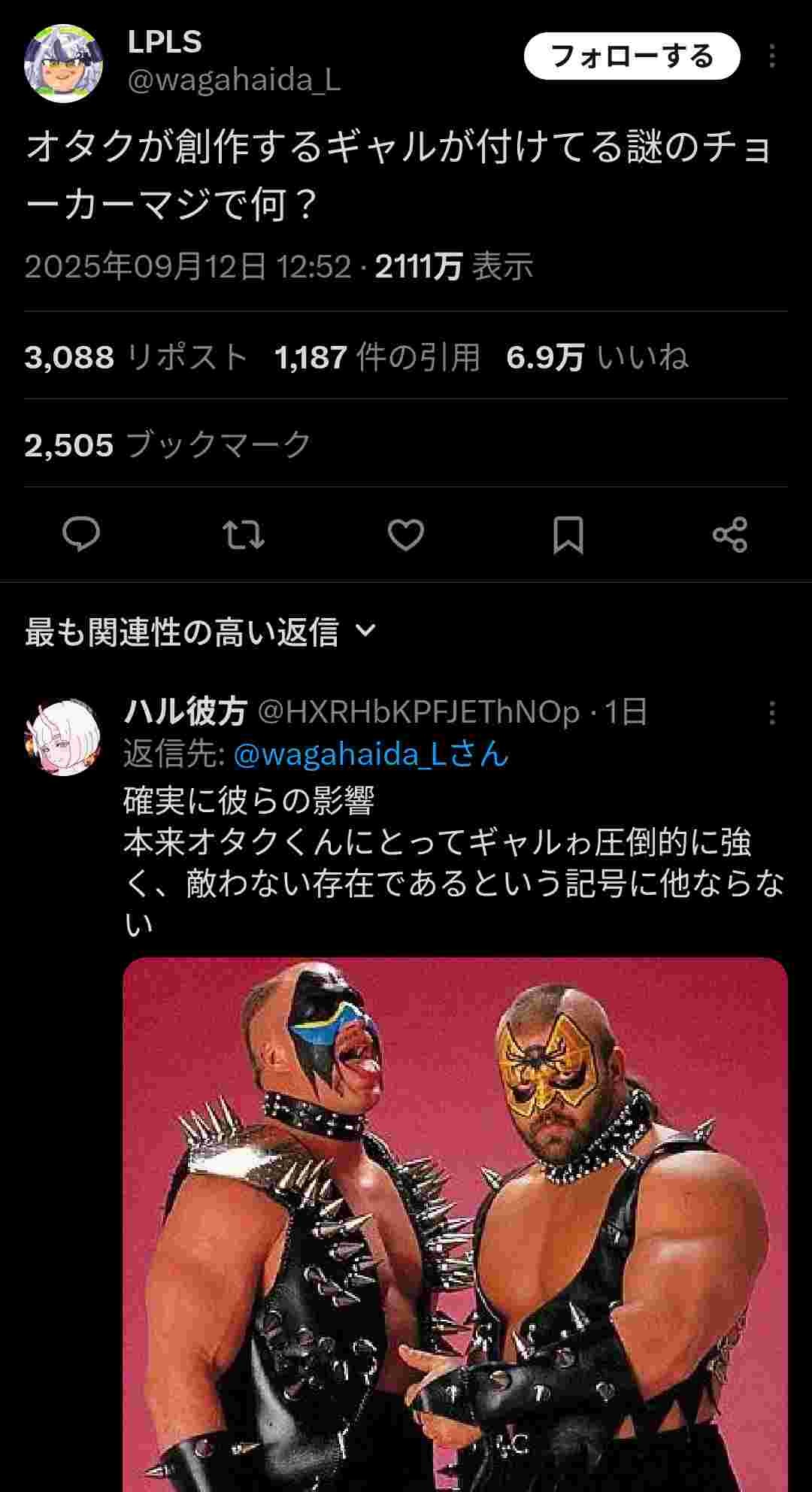The width and height of the screenshot is (812, 1492).
Task: Follow the LPLS account
Action: pyautogui.click(x=632, y=56)
